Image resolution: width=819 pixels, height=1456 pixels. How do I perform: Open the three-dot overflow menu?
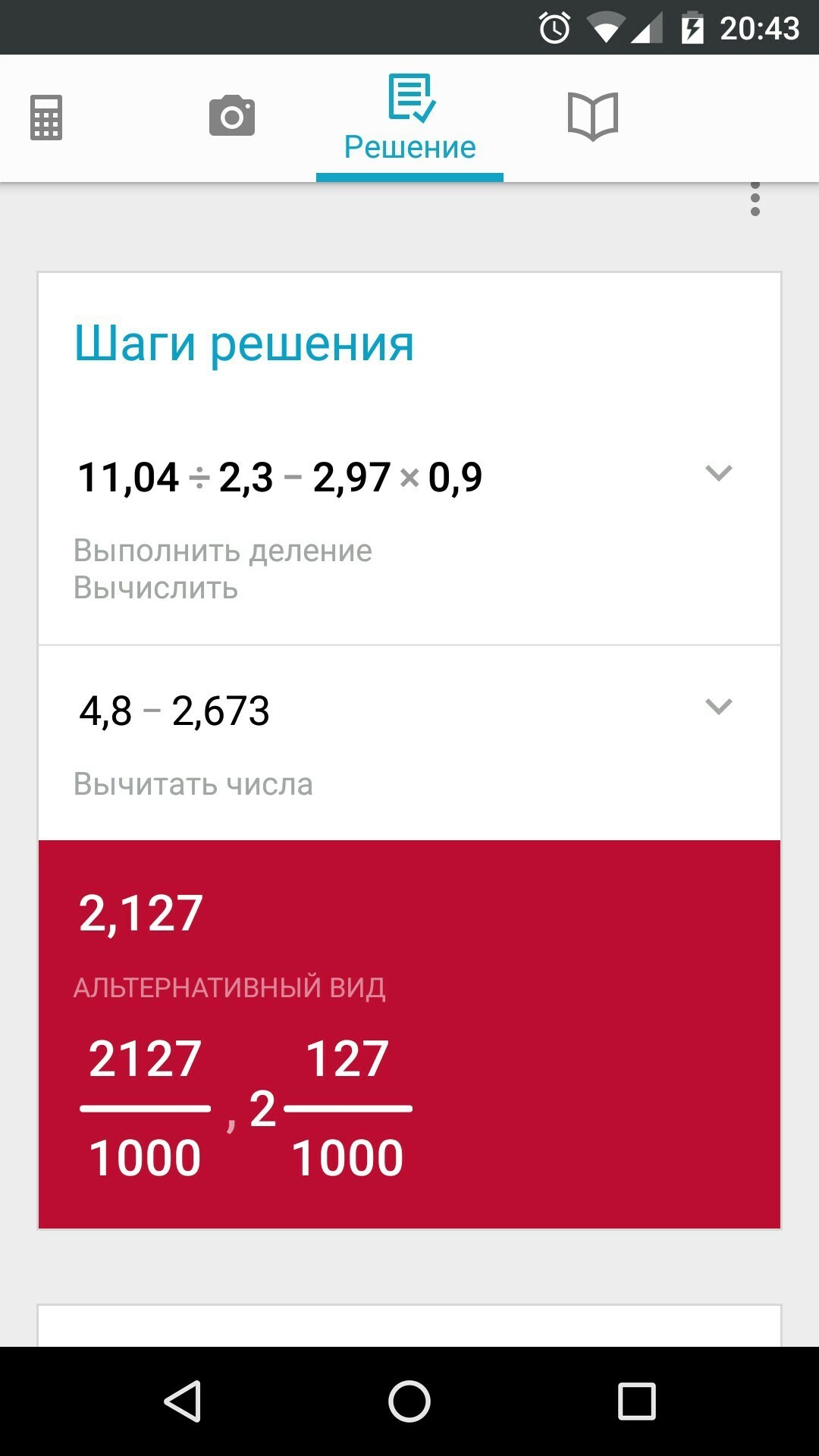tap(755, 199)
